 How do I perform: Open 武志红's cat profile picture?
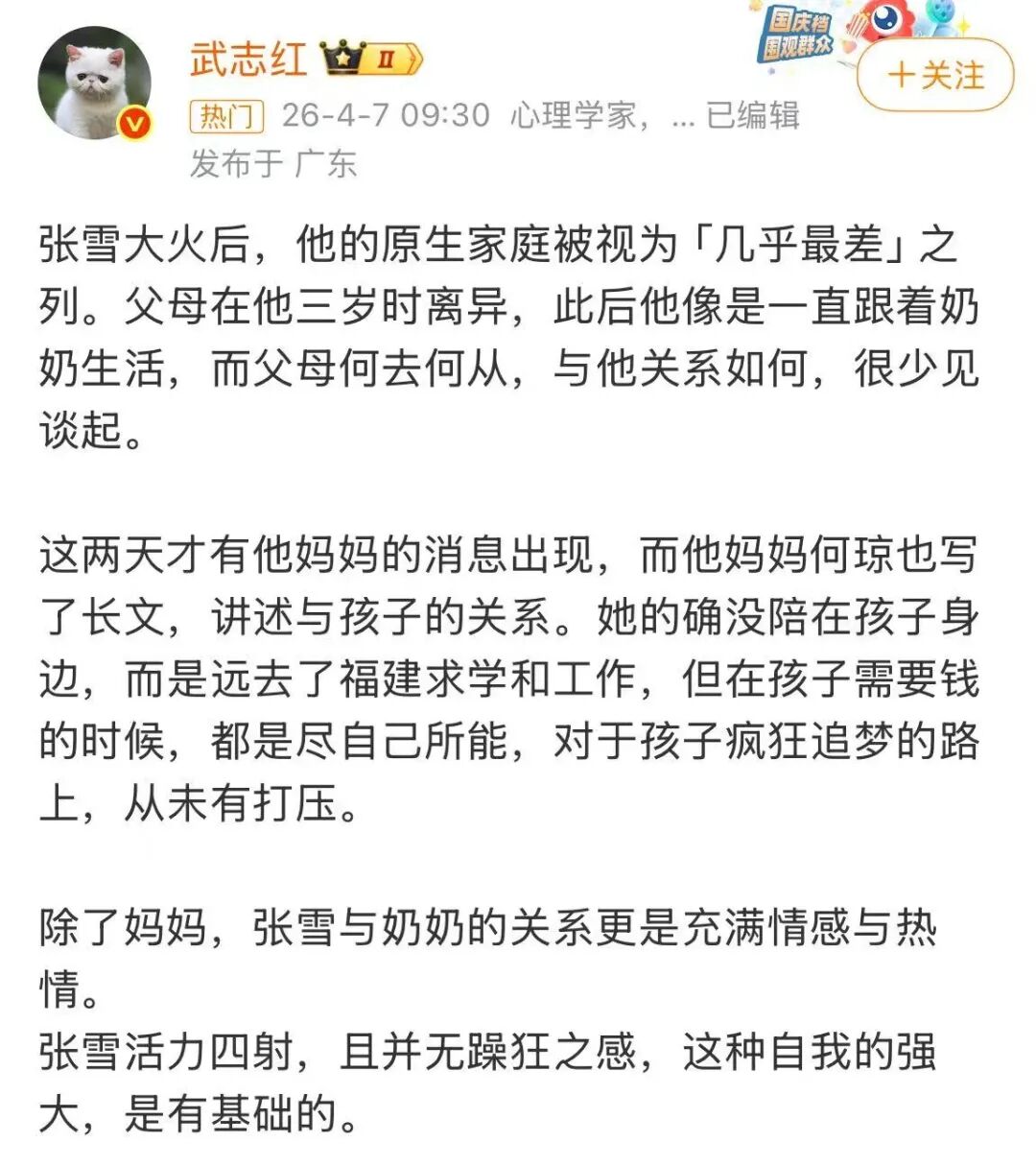pos(95,83)
